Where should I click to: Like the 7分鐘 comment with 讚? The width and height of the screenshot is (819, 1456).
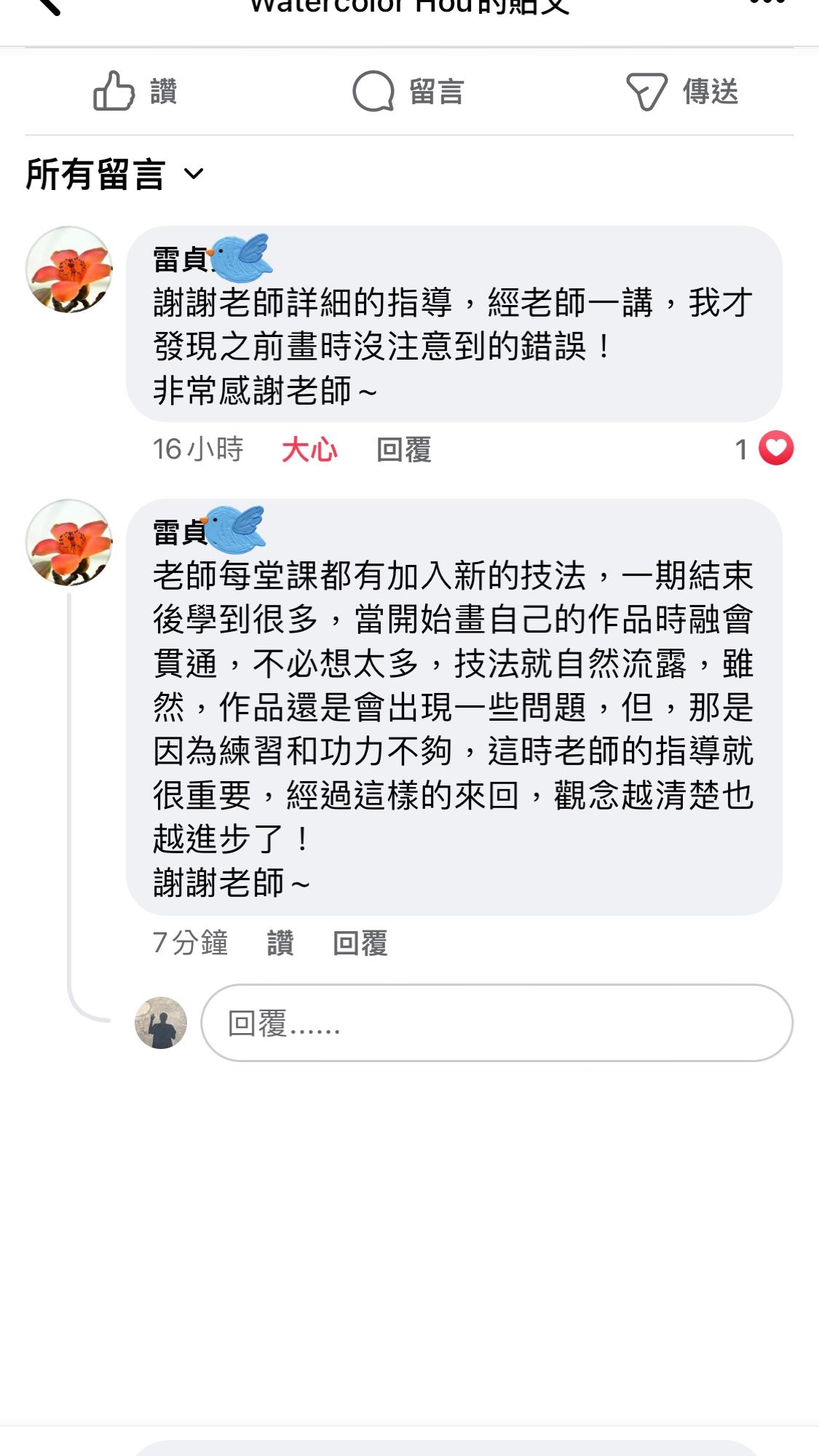(x=280, y=943)
